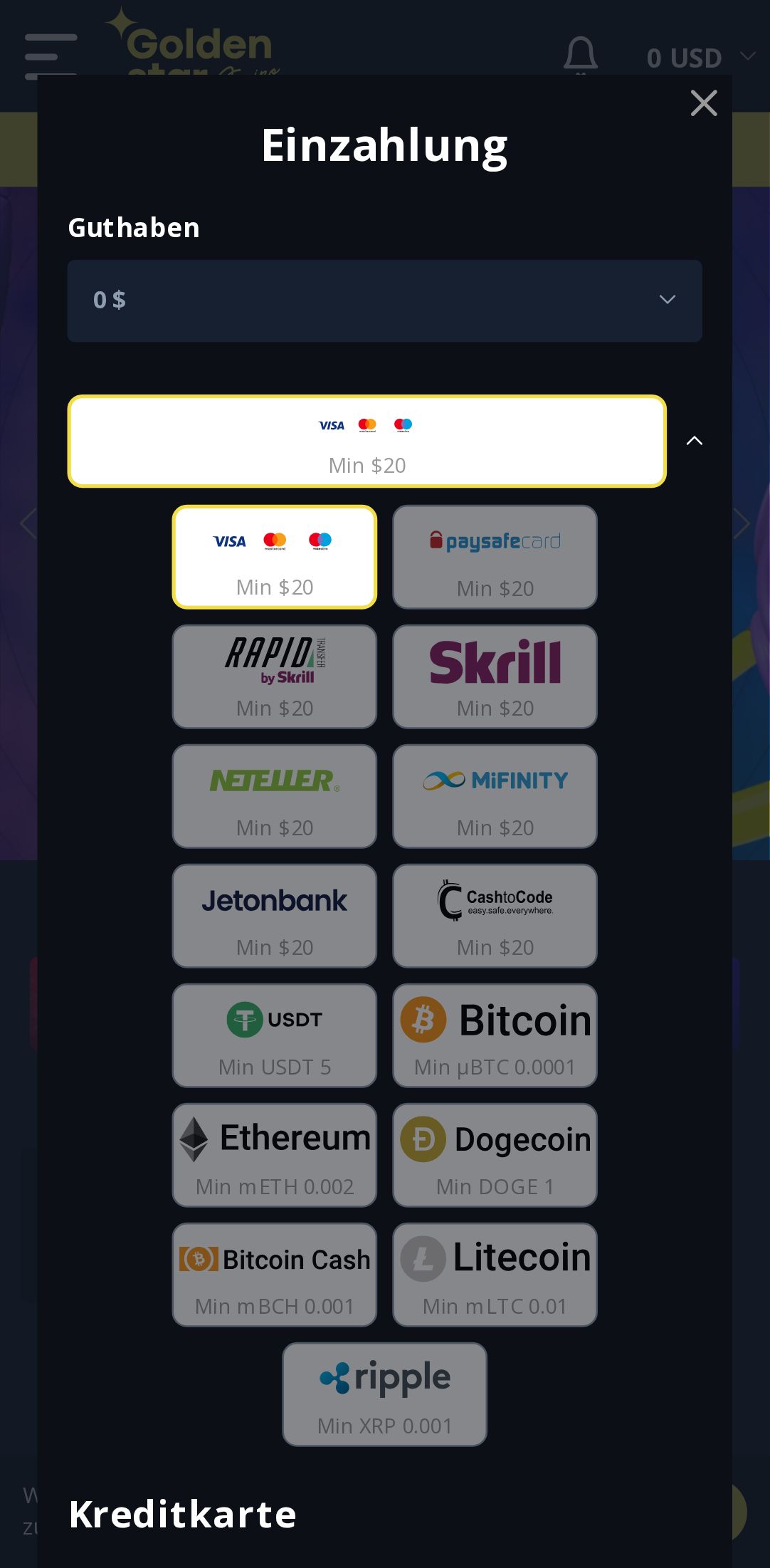Select Rapid Transfer by Skrill
Image resolution: width=770 pixels, height=1568 pixels.
pos(275,676)
